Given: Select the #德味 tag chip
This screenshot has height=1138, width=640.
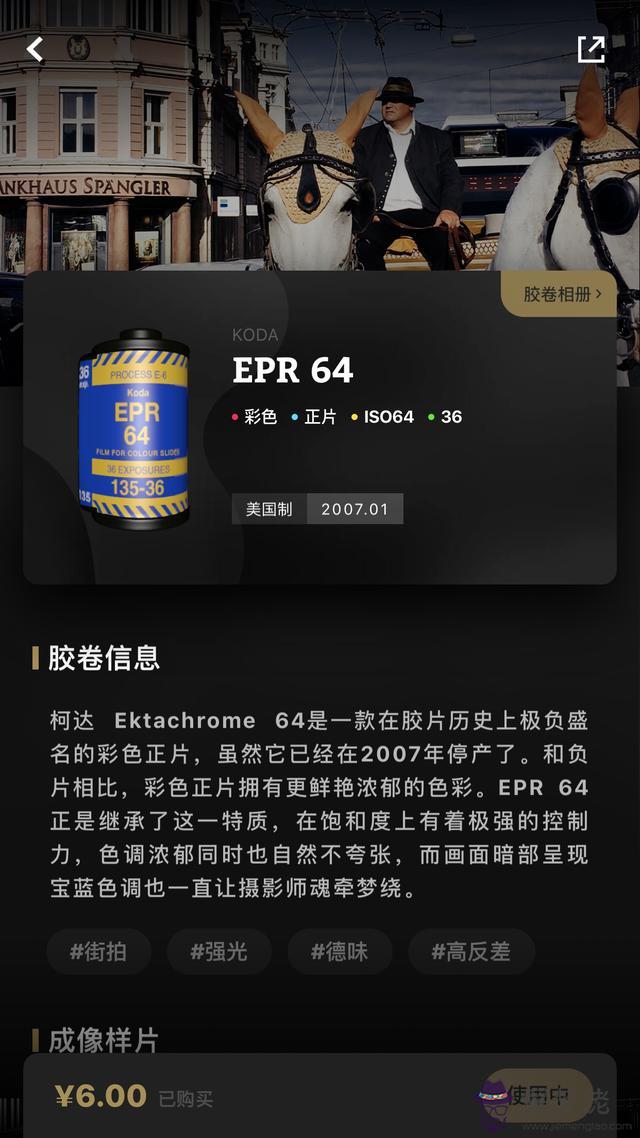Looking at the screenshot, I should click(340, 951).
